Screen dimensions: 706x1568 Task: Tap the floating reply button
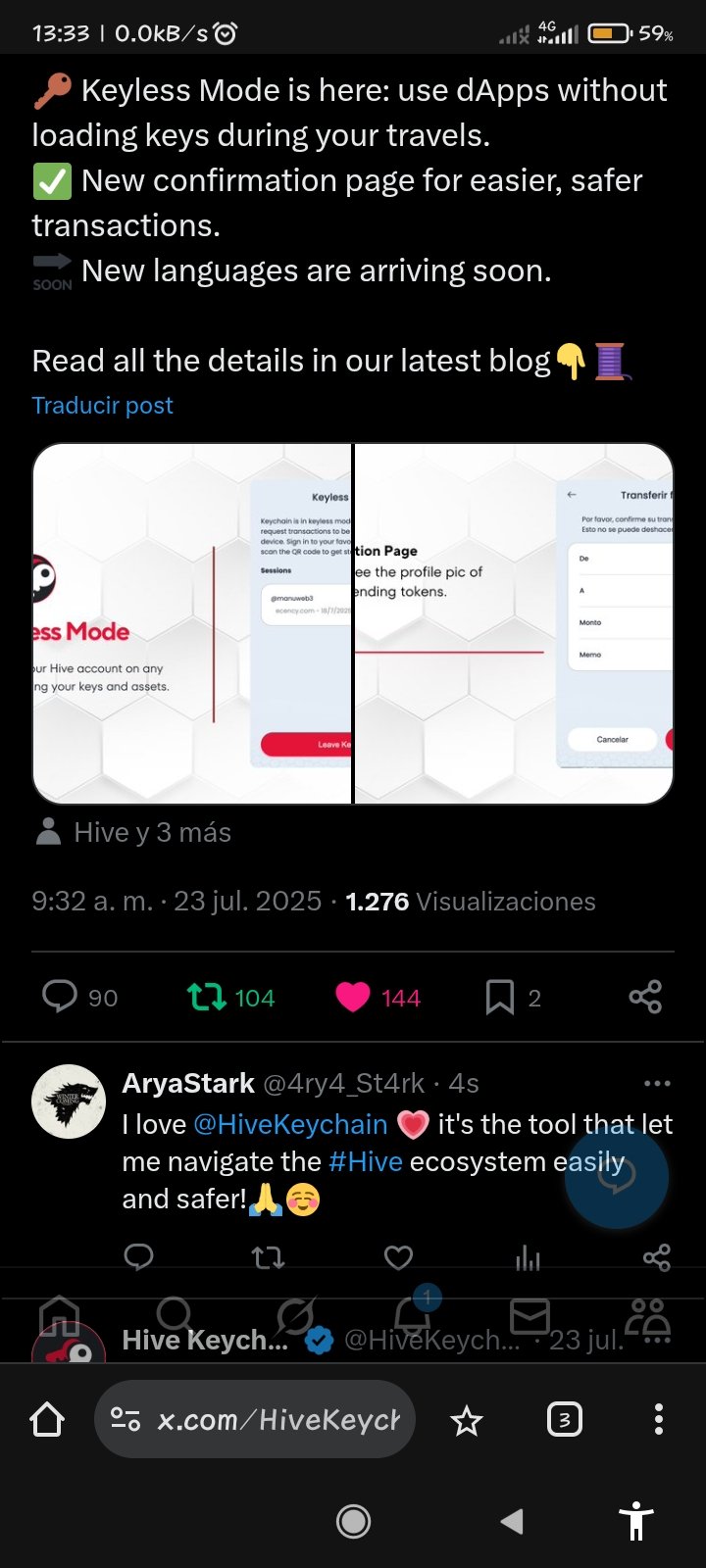pos(617,1177)
